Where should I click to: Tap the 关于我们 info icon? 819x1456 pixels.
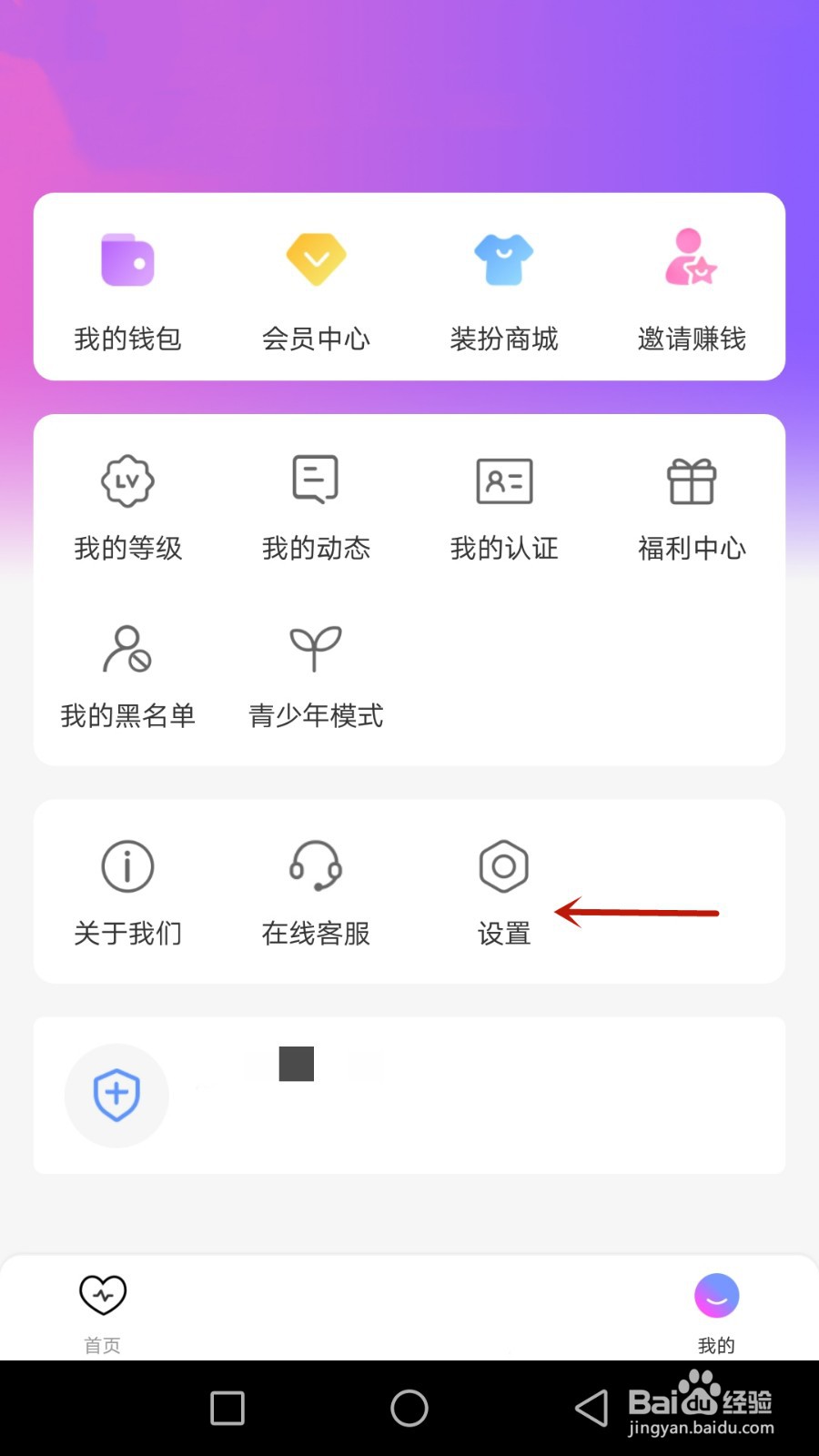coord(127,866)
